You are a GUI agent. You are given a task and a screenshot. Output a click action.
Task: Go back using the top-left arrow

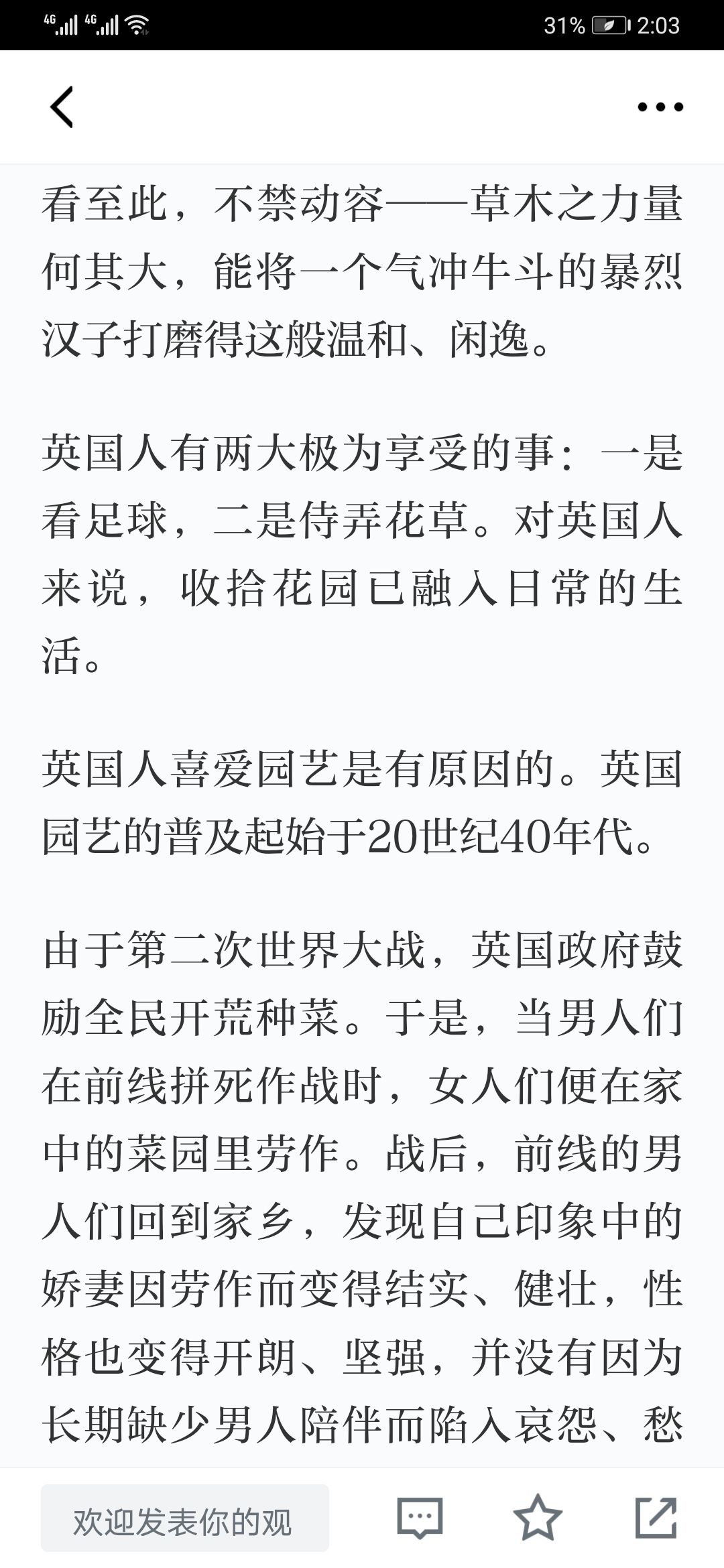[x=62, y=107]
